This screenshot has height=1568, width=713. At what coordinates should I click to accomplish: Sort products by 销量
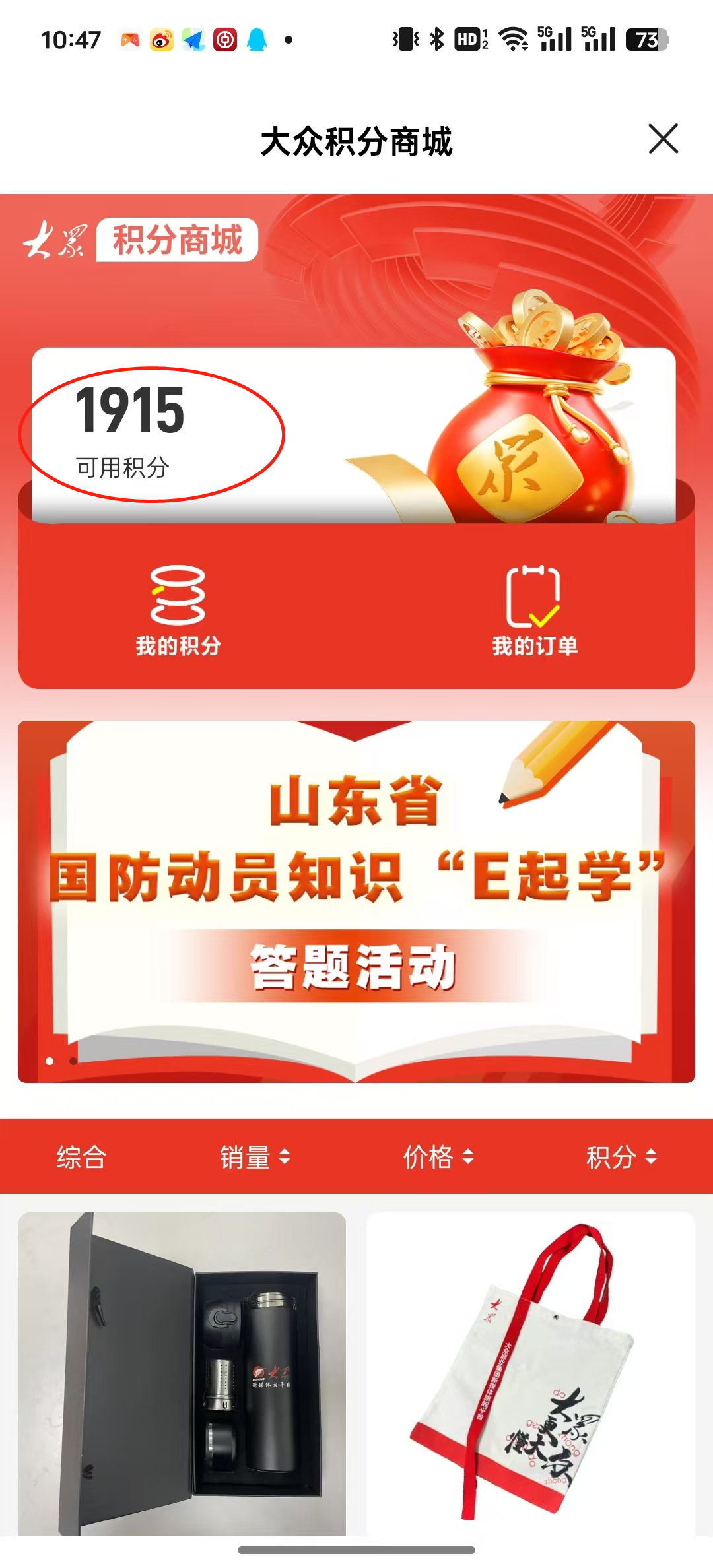tap(254, 1157)
